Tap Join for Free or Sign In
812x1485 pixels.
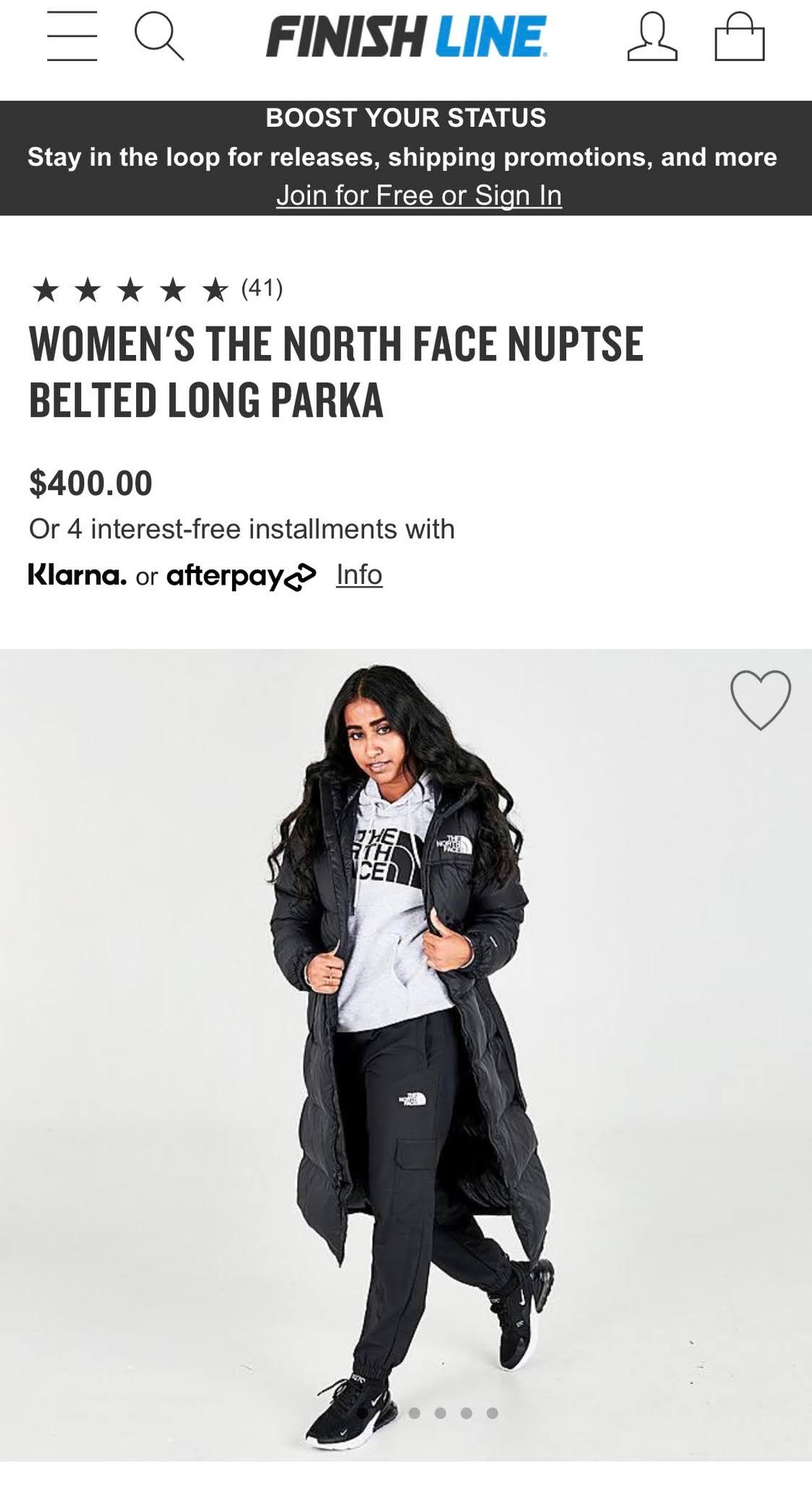click(x=418, y=195)
